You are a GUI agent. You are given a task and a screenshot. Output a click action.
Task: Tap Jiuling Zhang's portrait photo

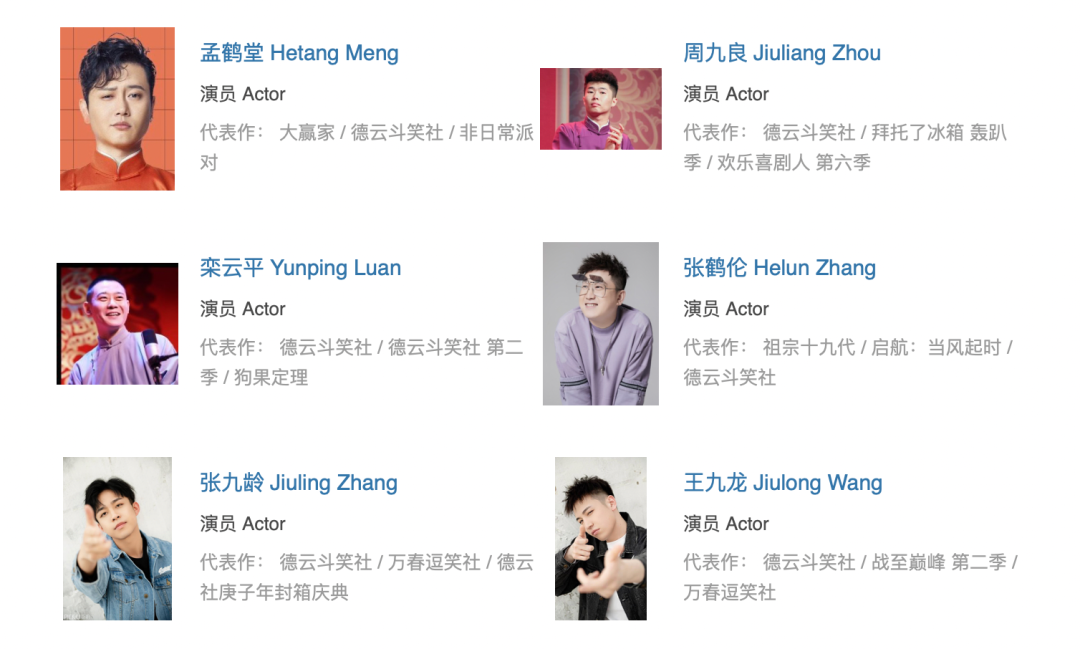click(117, 539)
